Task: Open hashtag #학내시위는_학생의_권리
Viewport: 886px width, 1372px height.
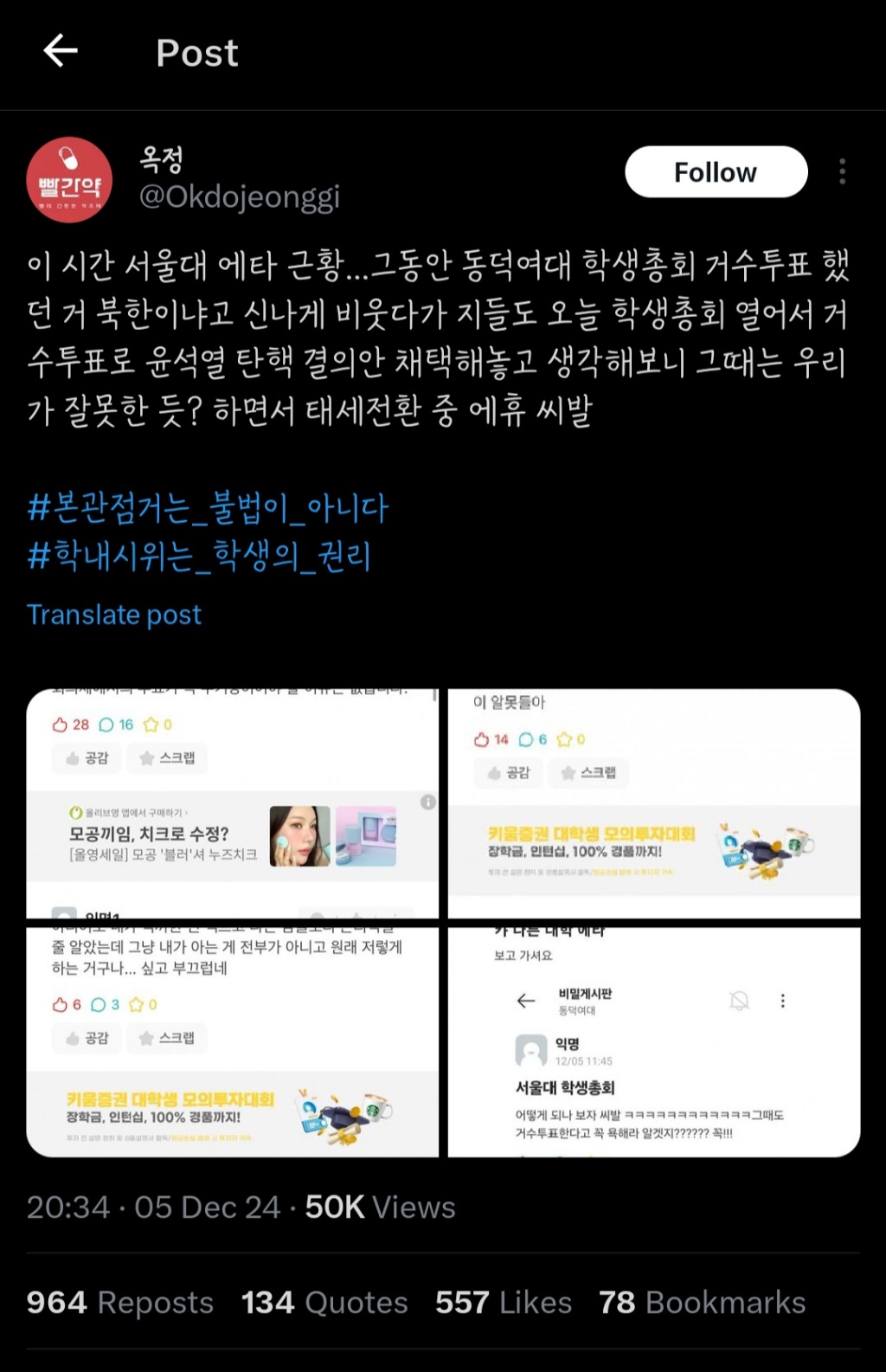Action: tap(200, 556)
